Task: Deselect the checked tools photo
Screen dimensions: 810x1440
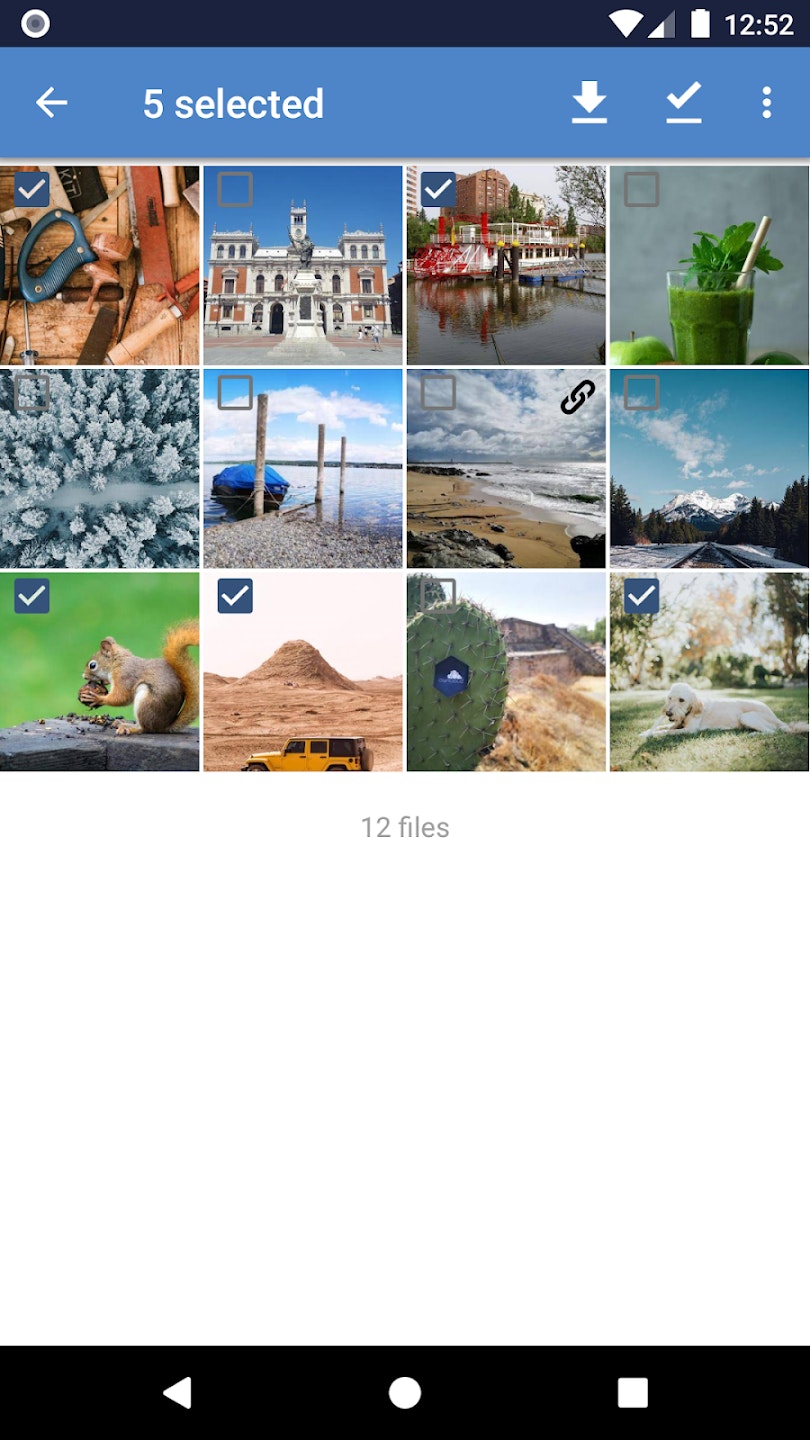Action: click(x=30, y=190)
